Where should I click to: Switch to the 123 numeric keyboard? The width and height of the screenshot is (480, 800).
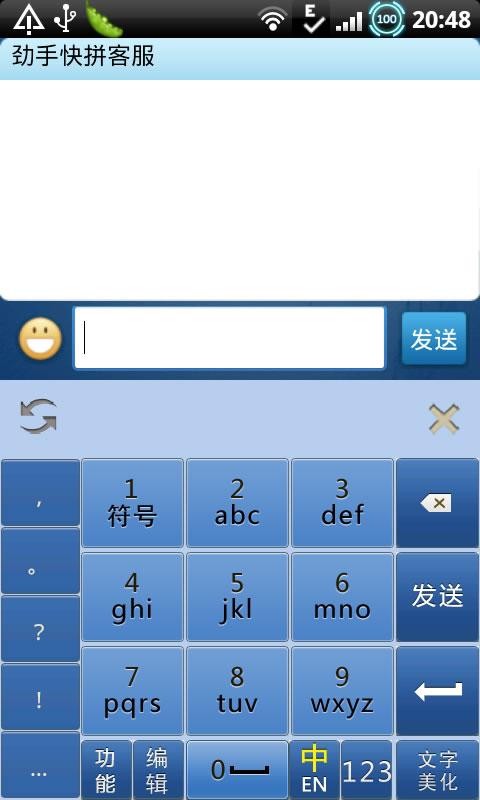[x=367, y=770]
